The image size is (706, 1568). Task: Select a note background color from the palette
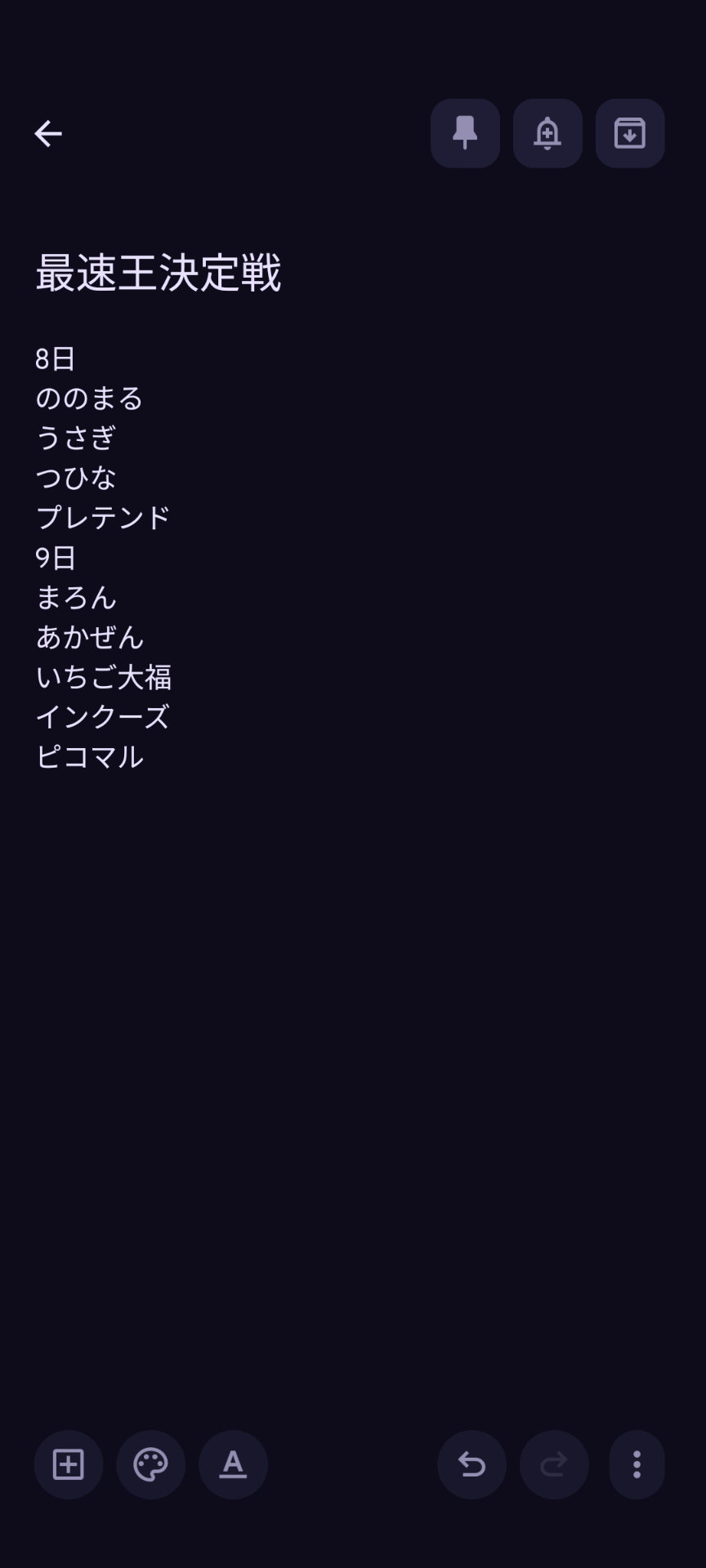point(150,1464)
